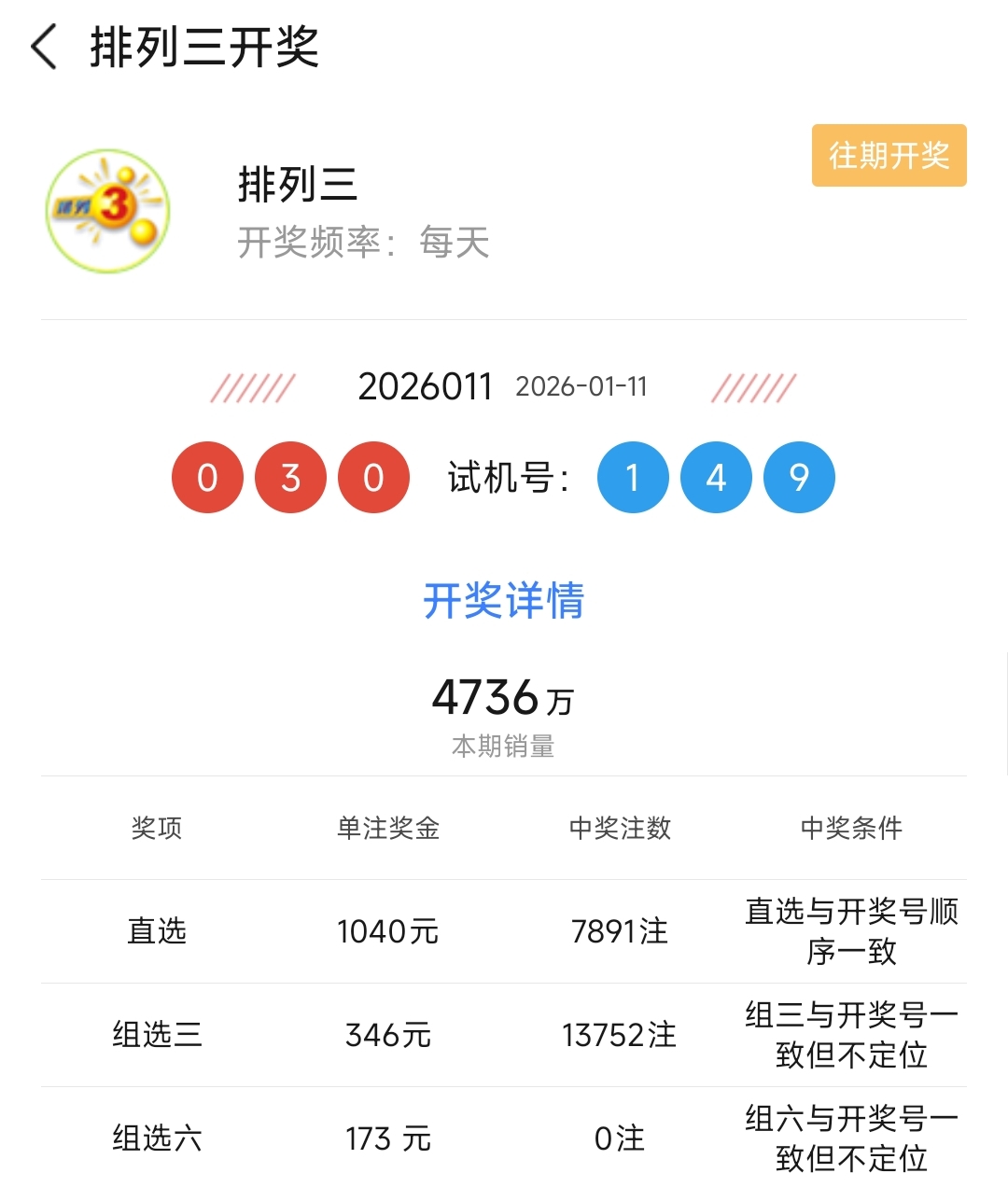
Task: Open 往期开奖 to view past draws
Action: tap(889, 156)
